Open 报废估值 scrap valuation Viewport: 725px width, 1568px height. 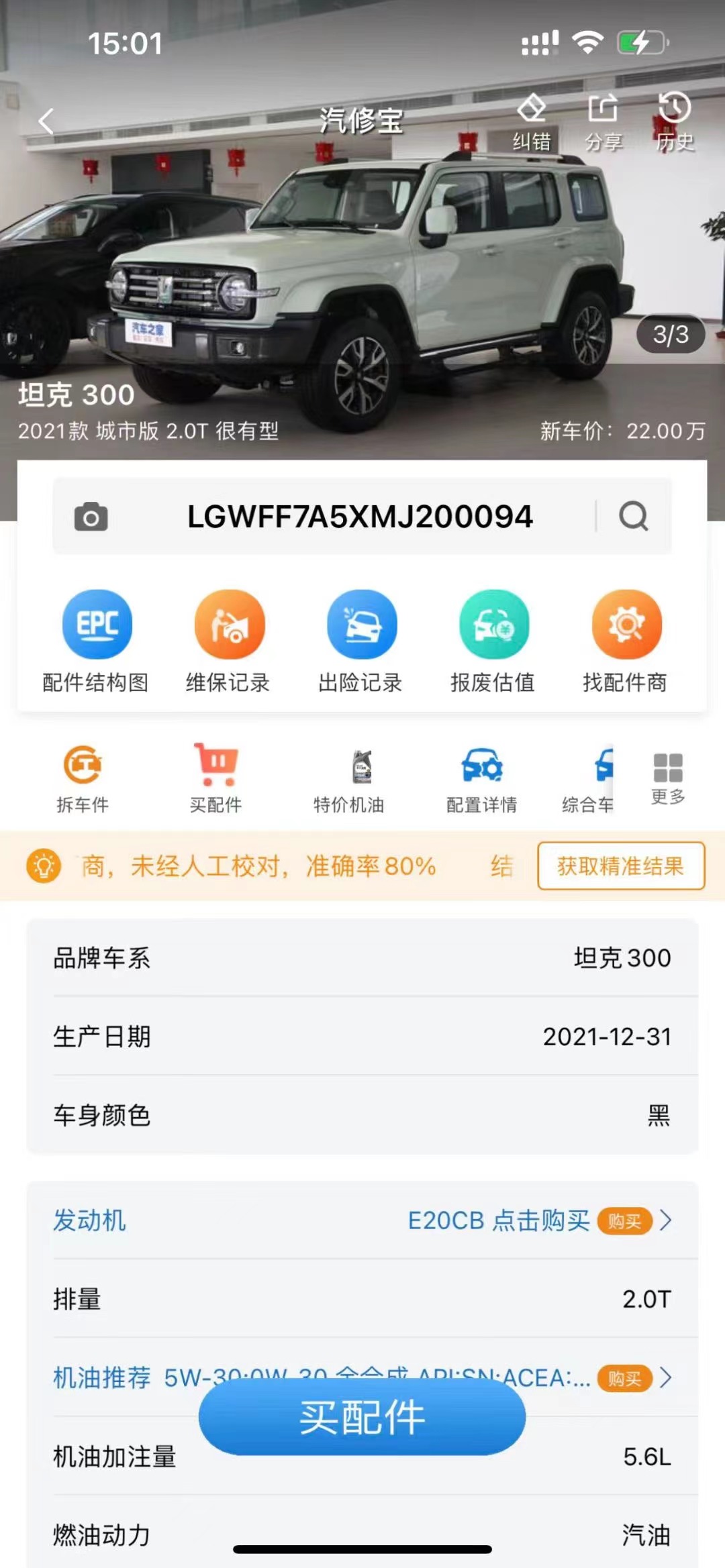click(493, 641)
